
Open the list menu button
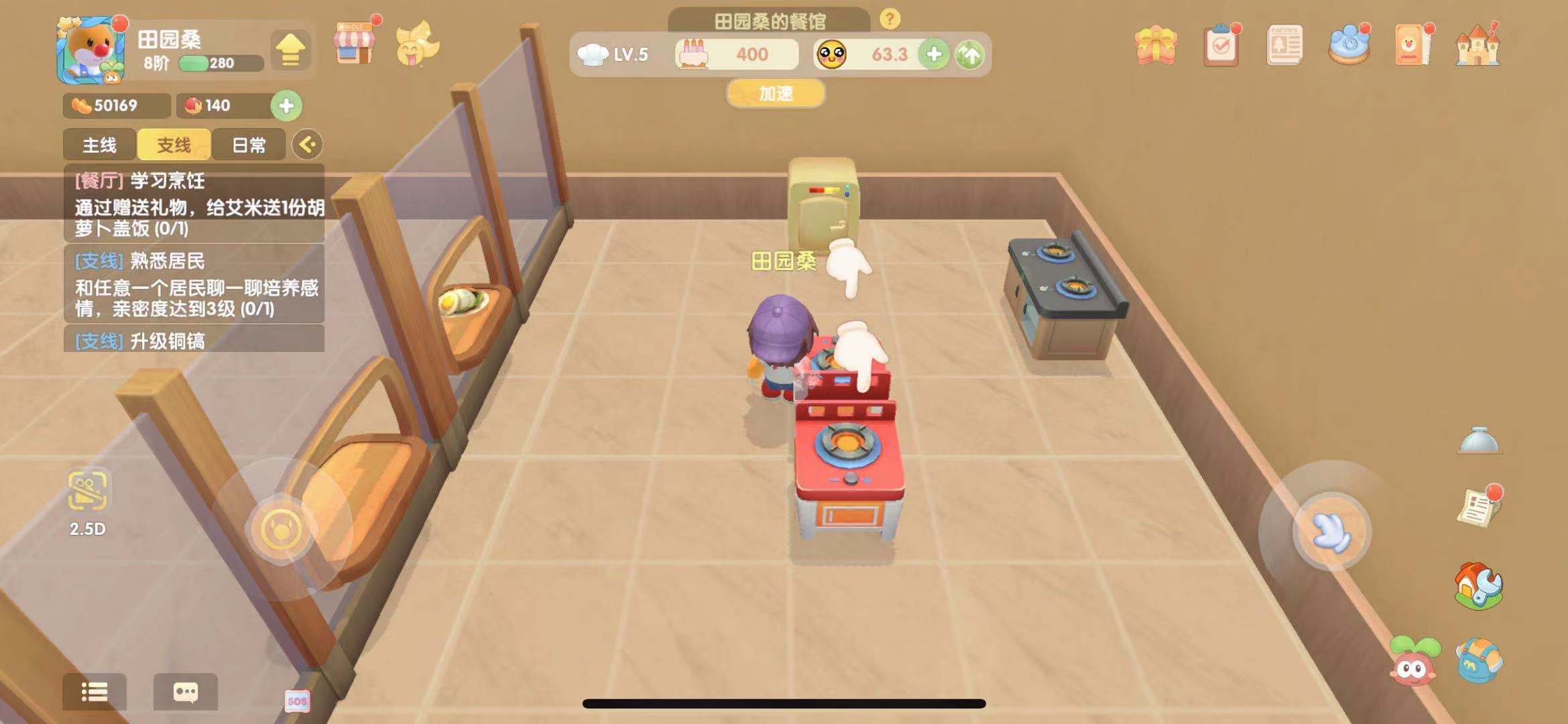point(95,692)
